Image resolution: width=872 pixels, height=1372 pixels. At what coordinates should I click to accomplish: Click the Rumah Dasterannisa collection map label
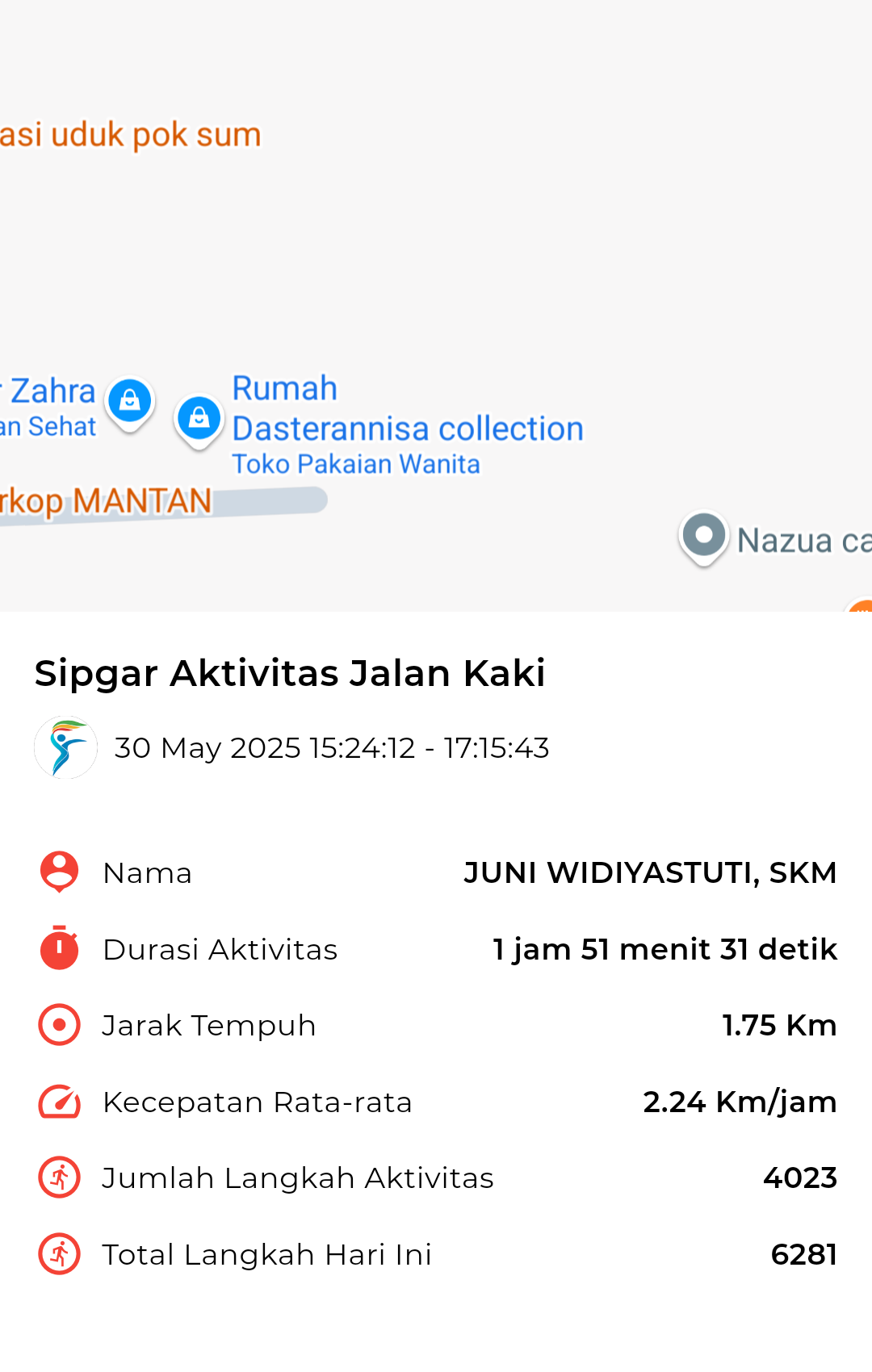[x=405, y=408]
